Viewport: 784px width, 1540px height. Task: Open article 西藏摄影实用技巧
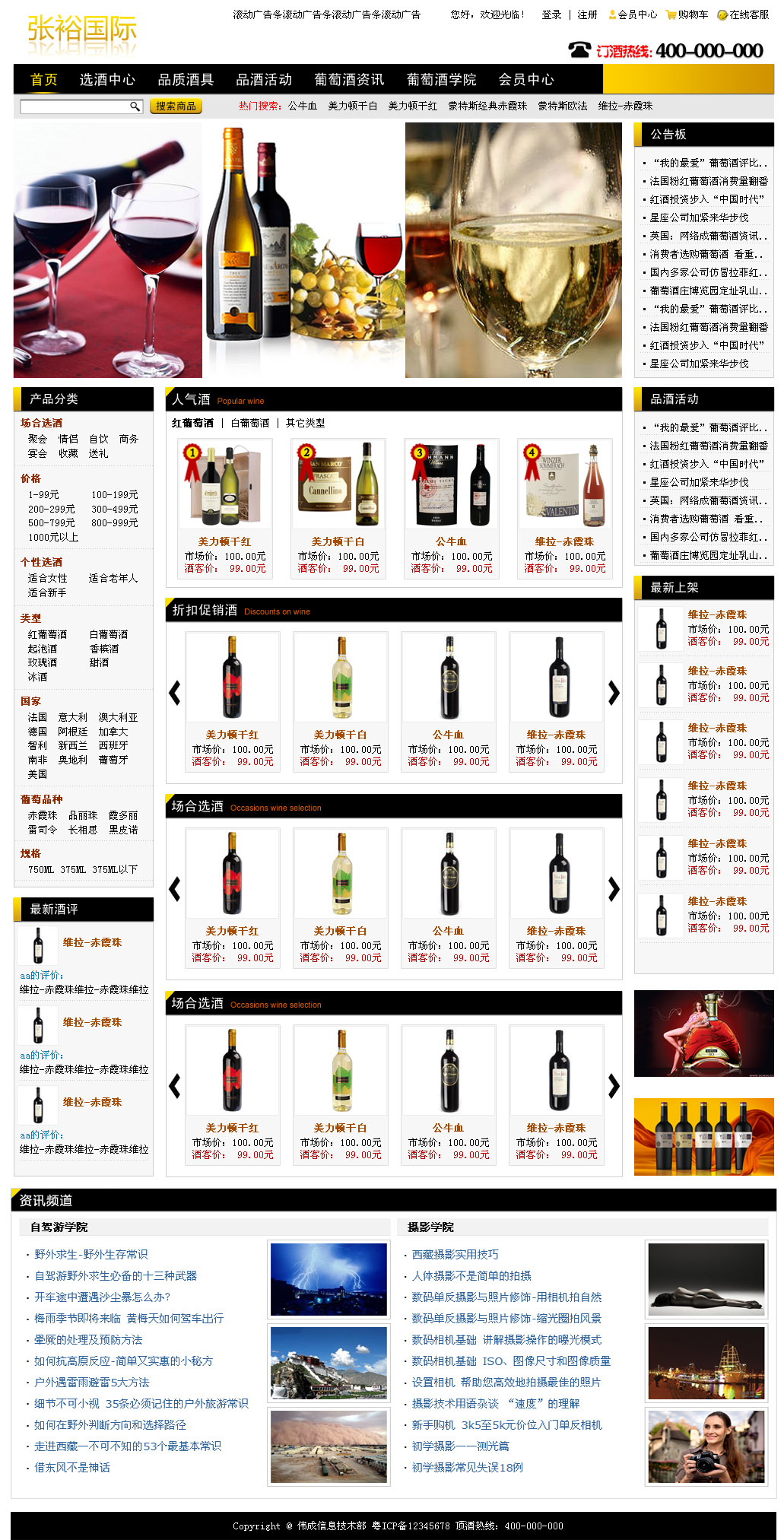pos(455,1254)
